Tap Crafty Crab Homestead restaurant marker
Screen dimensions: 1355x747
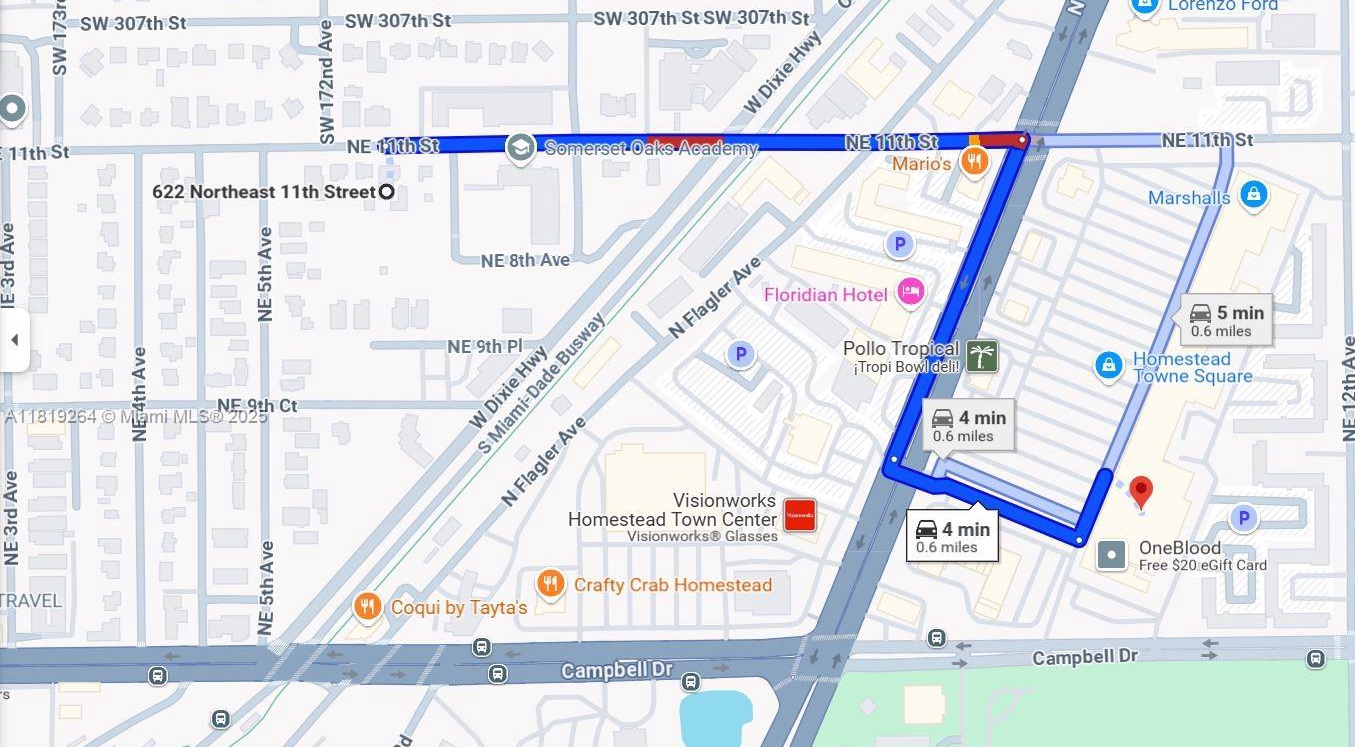coord(550,584)
